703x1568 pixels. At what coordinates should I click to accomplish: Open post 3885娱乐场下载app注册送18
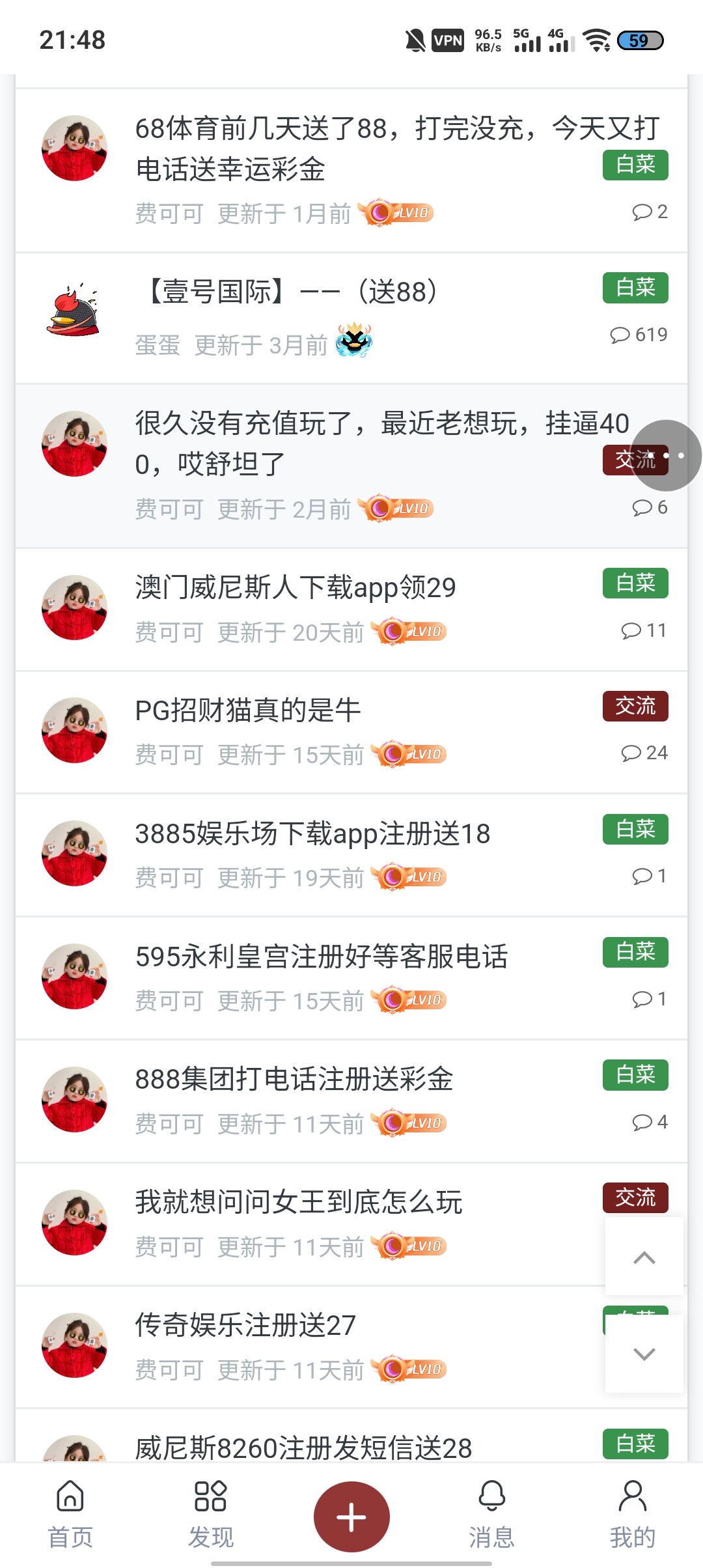[x=312, y=833]
